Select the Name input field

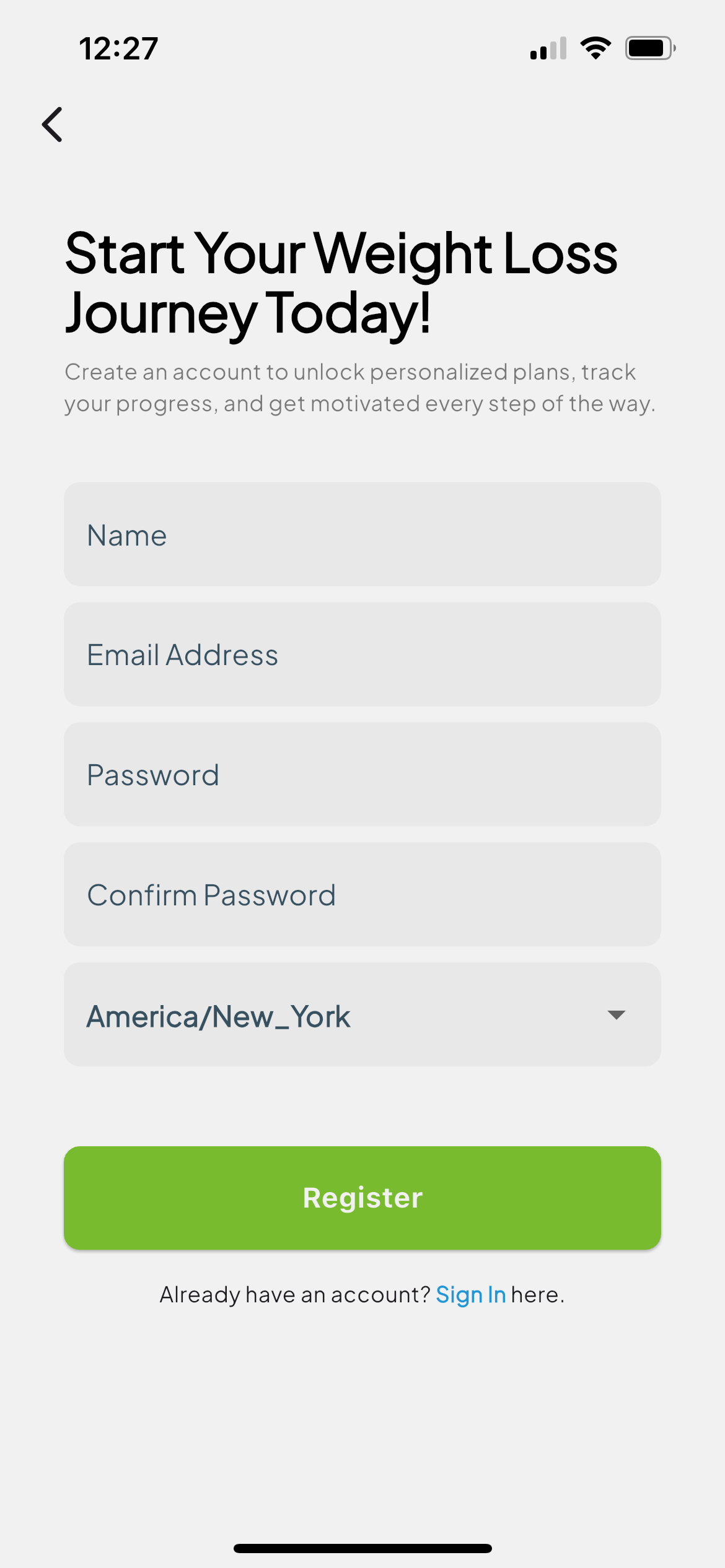[362, 534]
